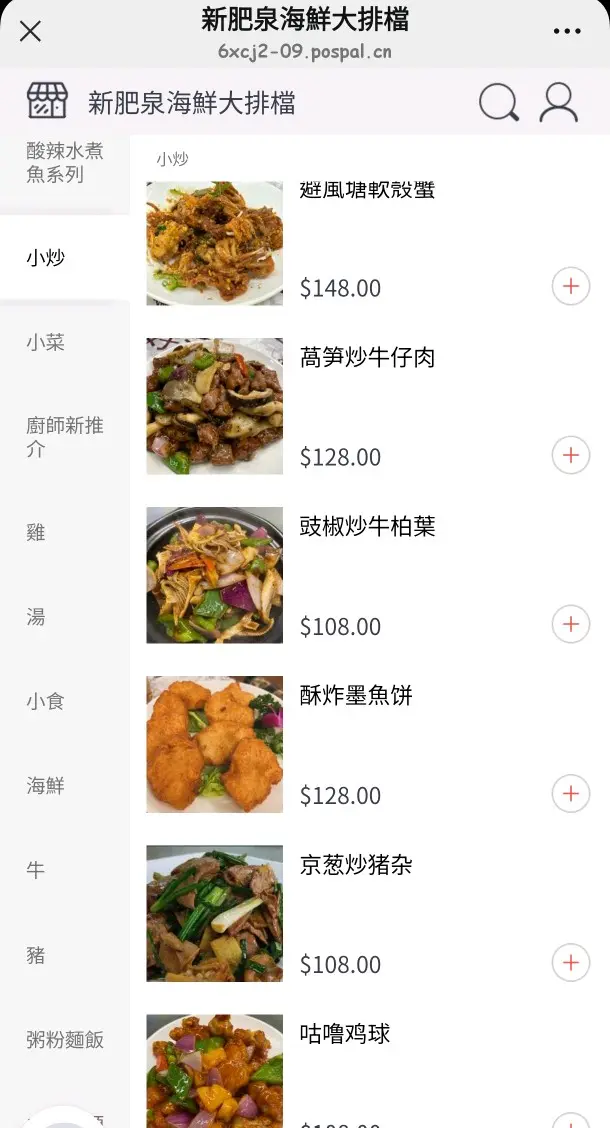Viewport: 610px width, 1128px height.
Task: Open the three-dot overflow menu
Action: [566, 32]
